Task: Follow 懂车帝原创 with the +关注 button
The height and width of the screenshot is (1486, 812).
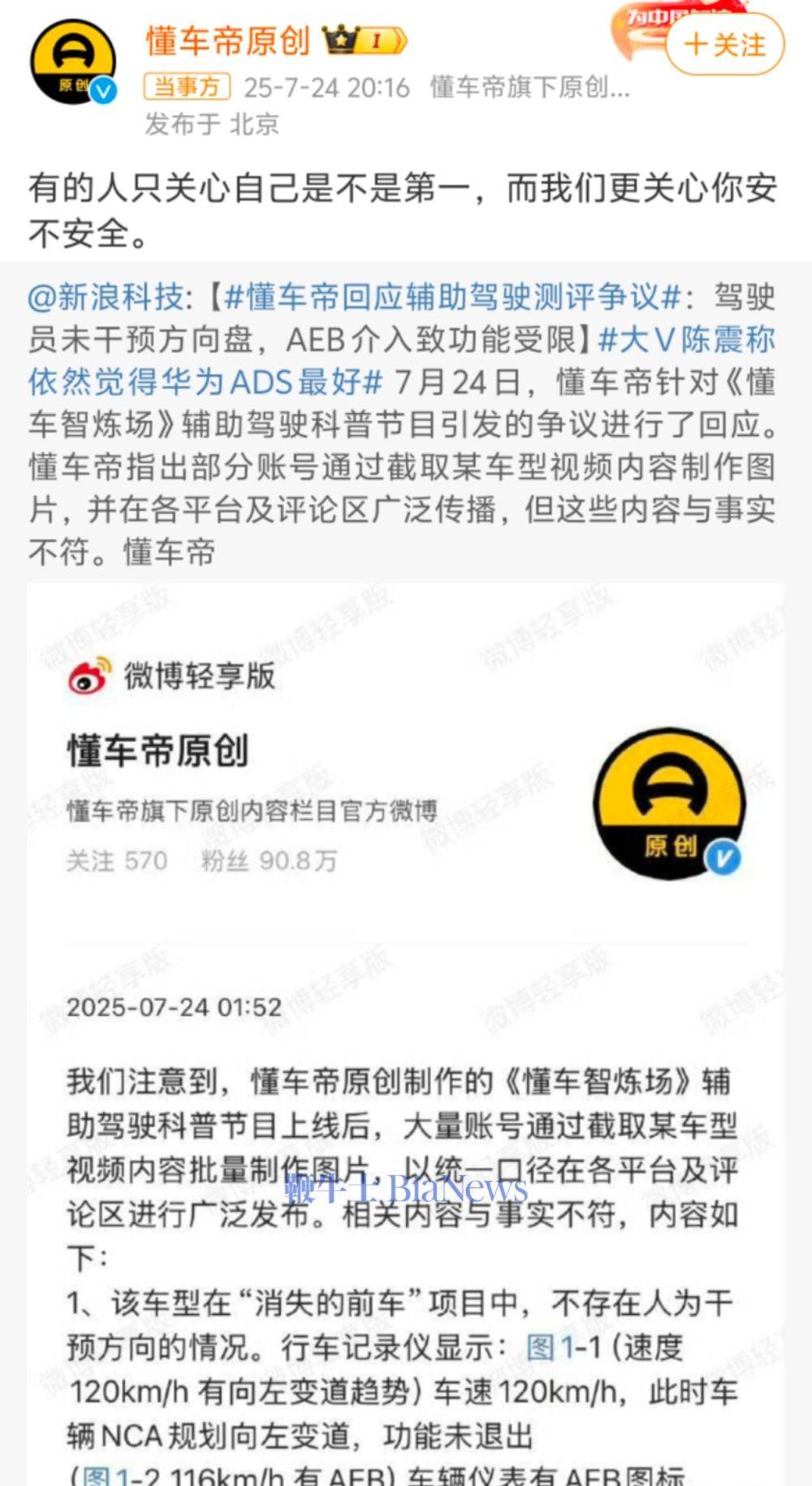Action: (x=725, y=45)
